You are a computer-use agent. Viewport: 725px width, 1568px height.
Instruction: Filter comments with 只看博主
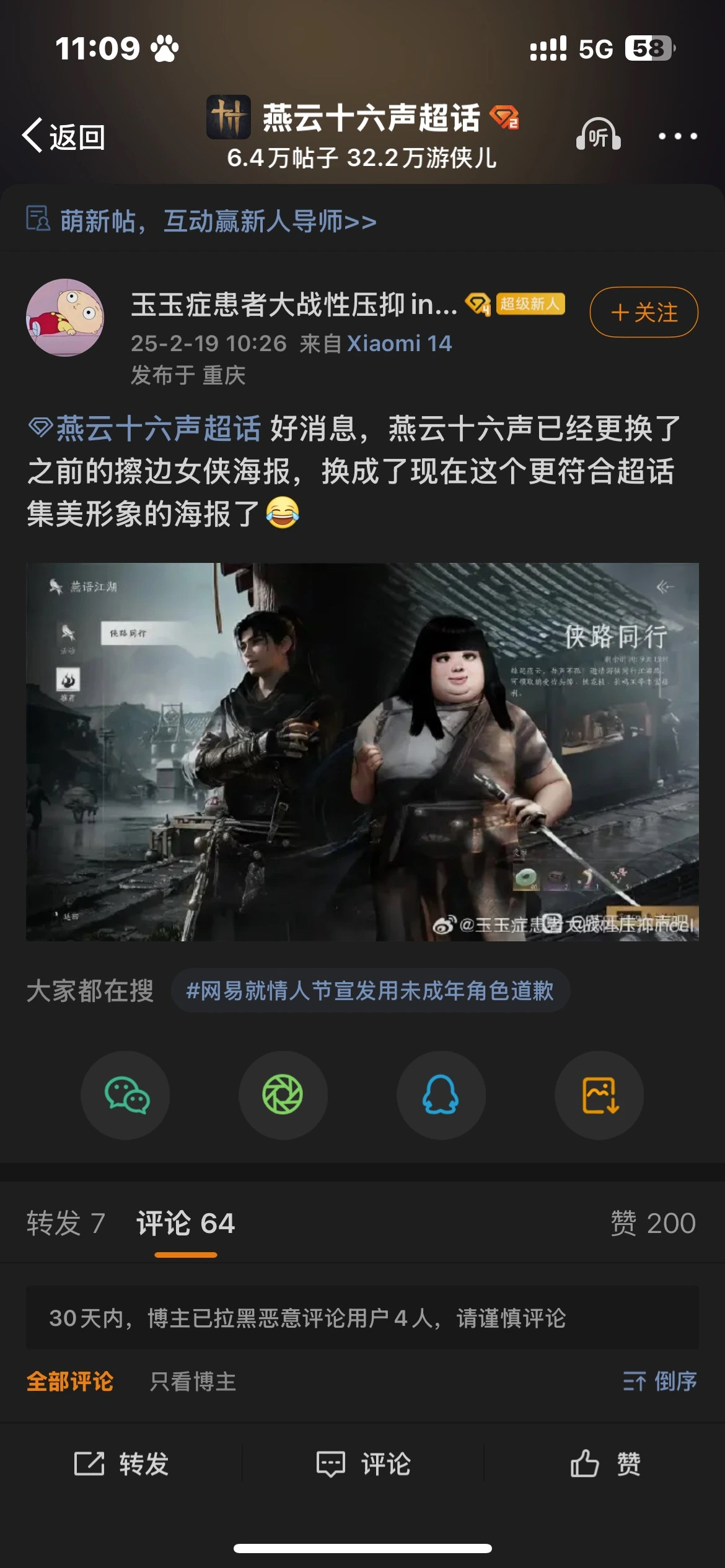(193, 1382)
